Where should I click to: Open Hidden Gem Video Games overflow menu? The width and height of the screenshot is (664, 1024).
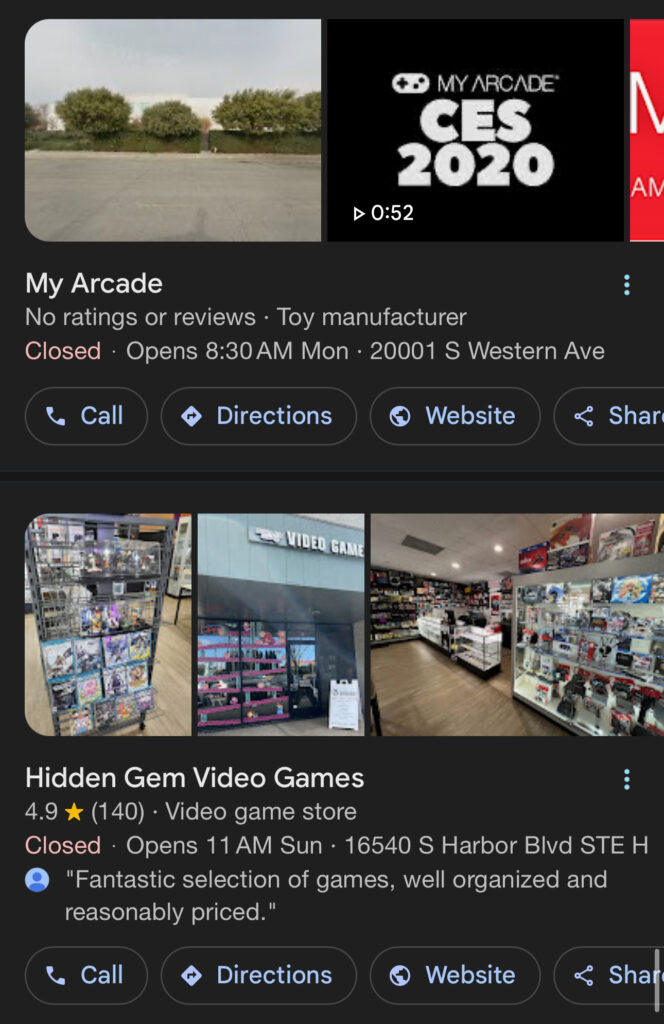(627, 779)
